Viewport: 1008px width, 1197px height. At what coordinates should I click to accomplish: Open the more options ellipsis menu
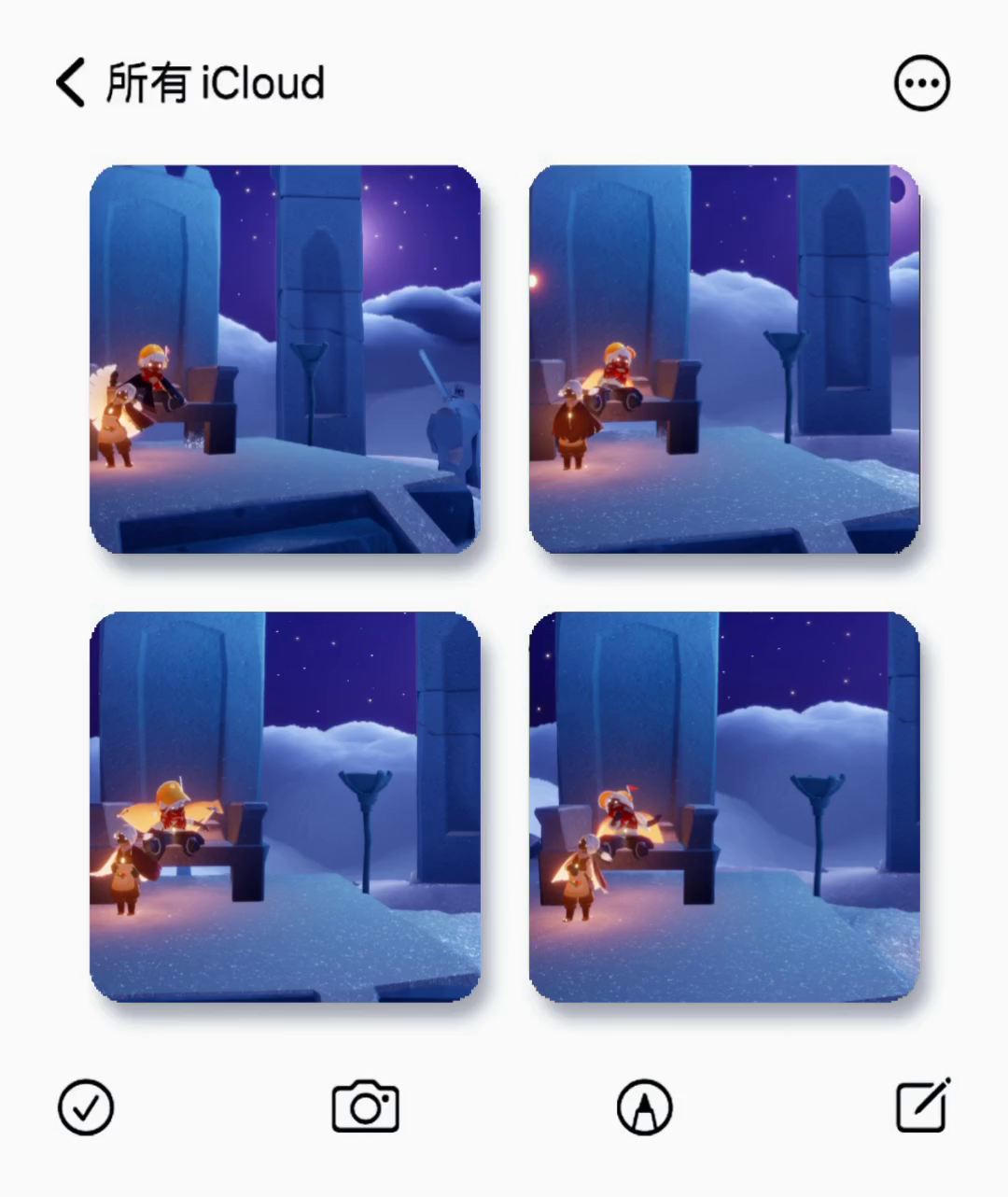click(x=921, y=84)
